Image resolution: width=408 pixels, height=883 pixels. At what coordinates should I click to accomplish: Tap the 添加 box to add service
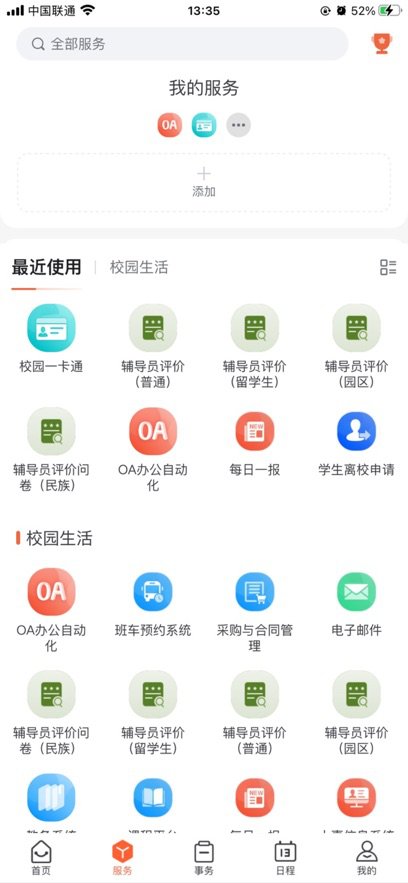tap(204, 182)
